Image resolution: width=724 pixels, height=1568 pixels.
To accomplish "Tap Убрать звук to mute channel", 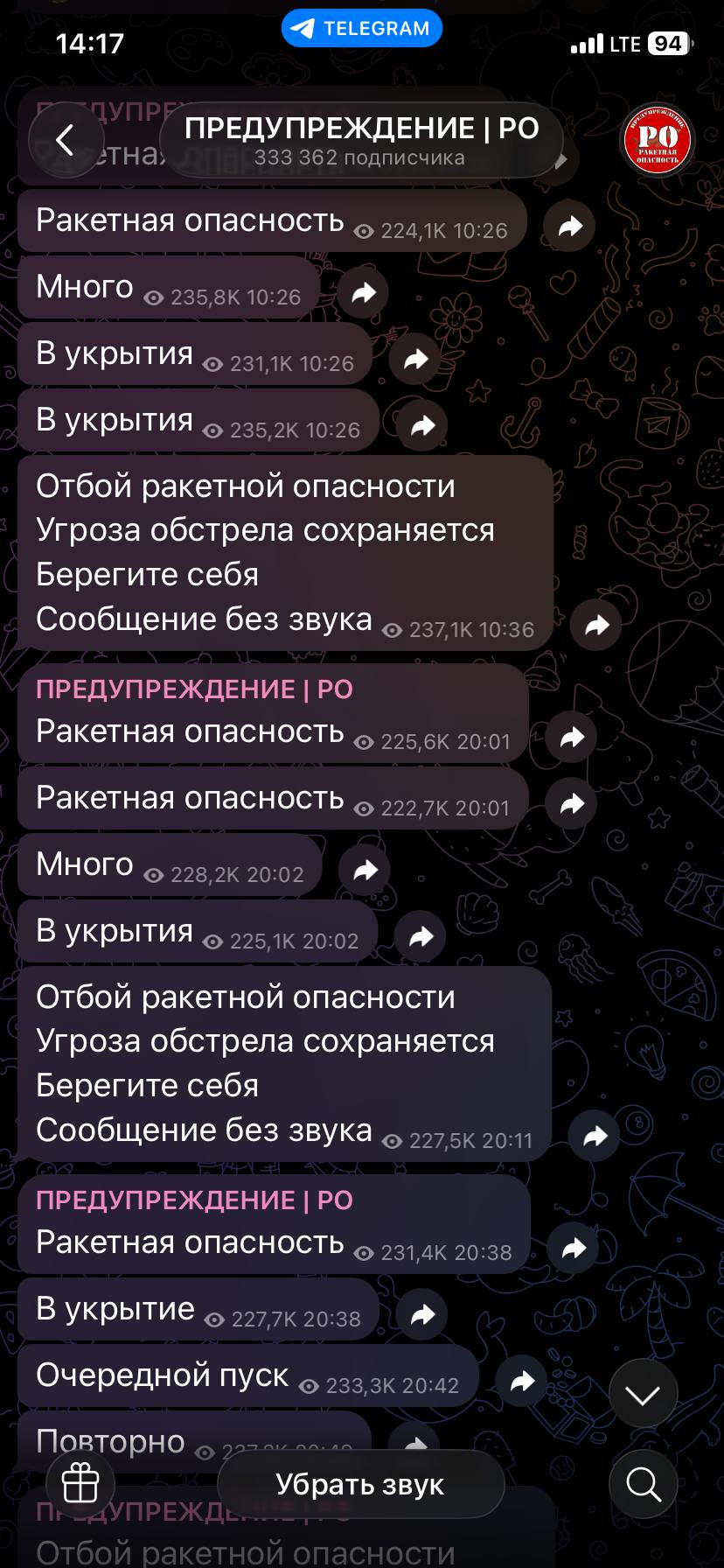I will (x=360, y=1485).
